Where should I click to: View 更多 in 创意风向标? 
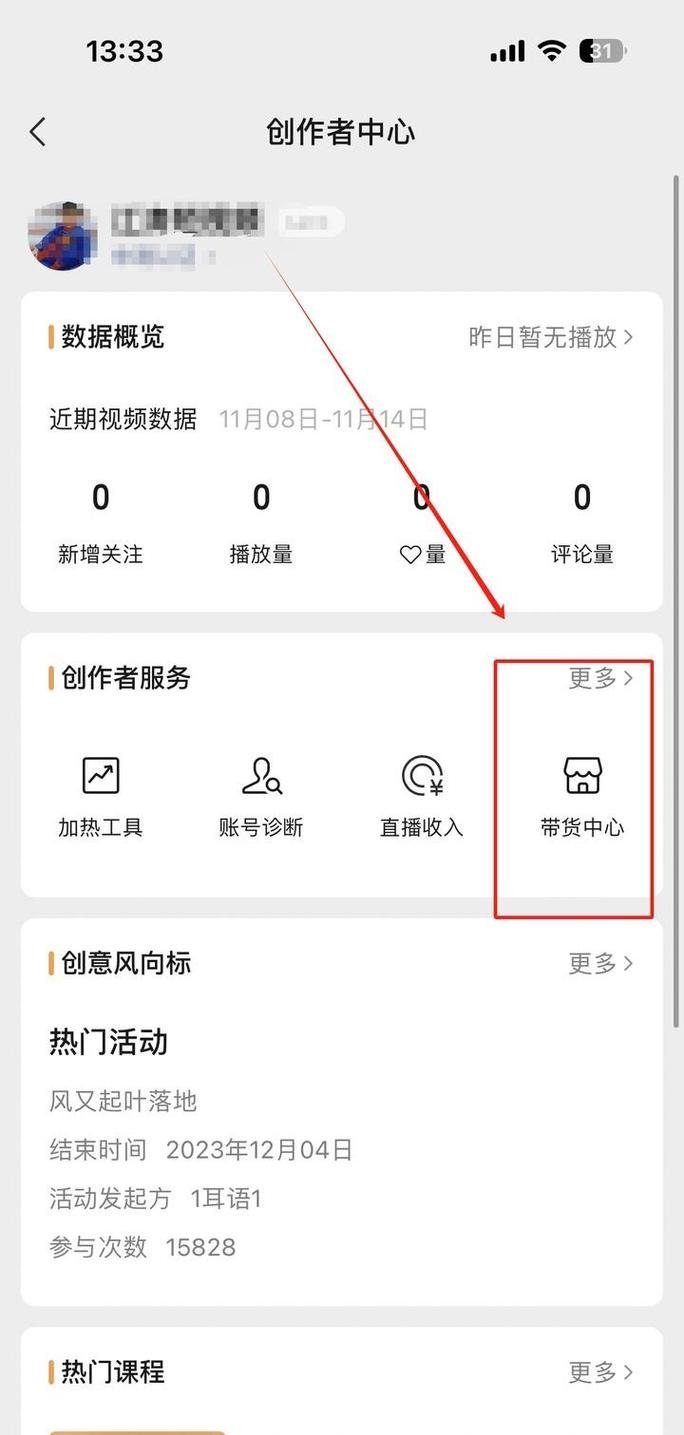tap(601, 963)
